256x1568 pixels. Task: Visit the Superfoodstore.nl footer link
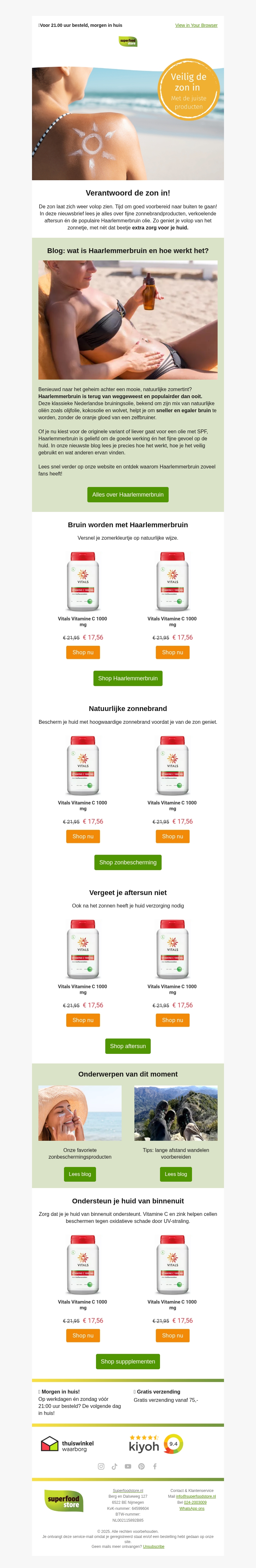tap(128, 1491)
